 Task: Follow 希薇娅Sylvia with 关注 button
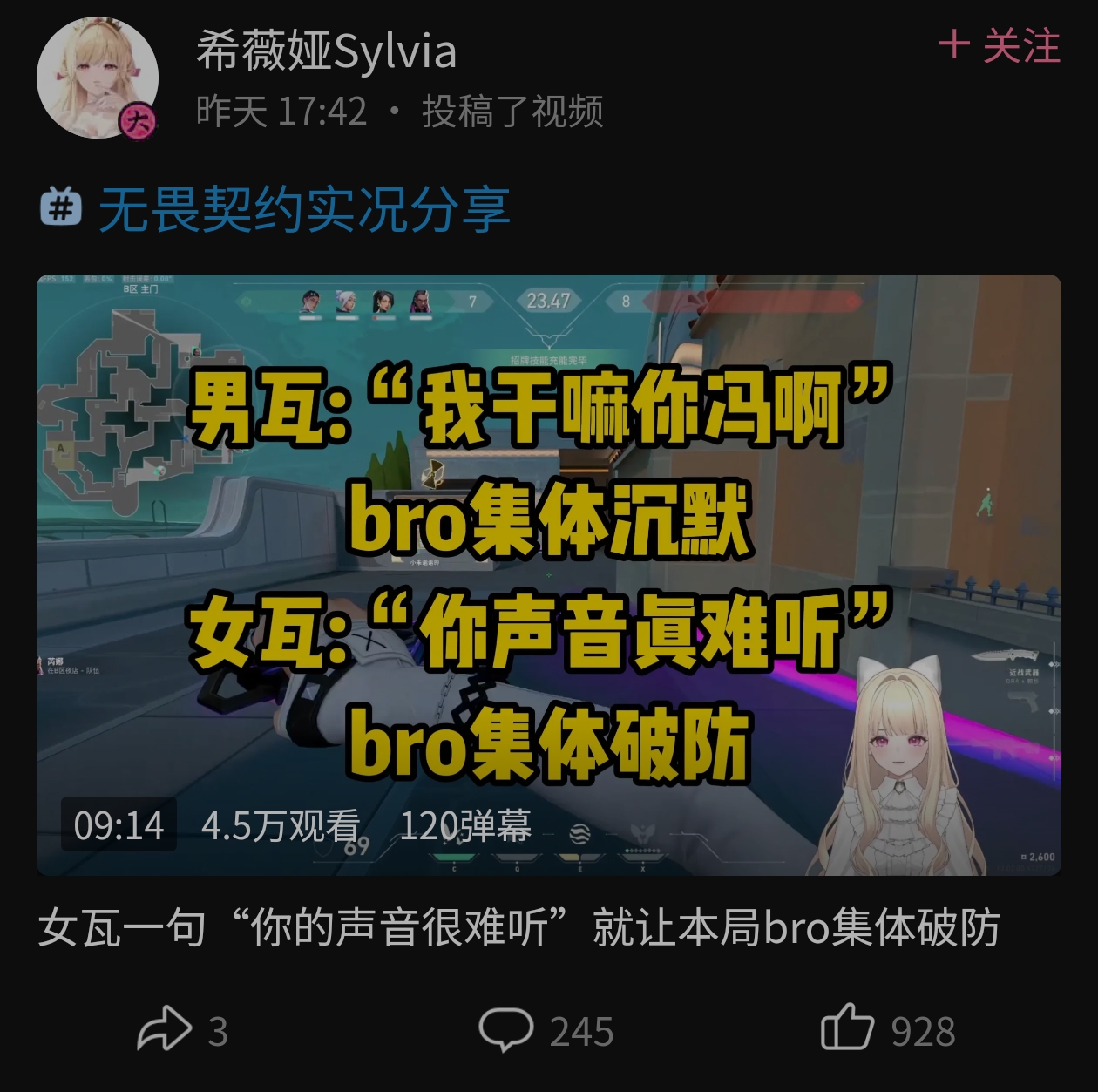[x=1000, y=46]
